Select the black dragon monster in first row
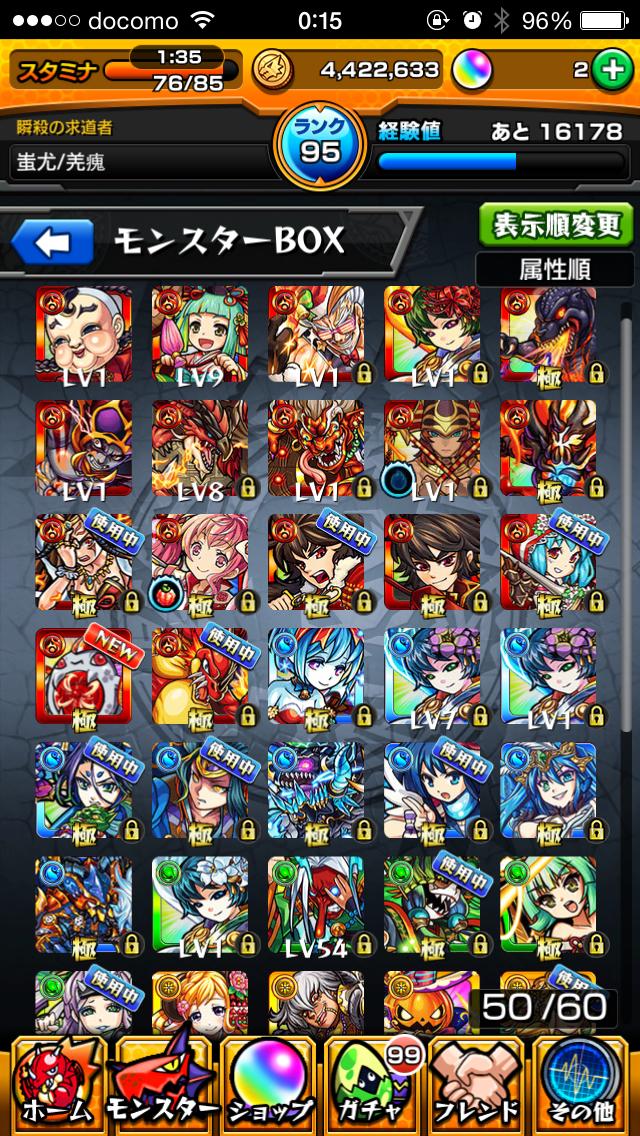 pos(548,335)
